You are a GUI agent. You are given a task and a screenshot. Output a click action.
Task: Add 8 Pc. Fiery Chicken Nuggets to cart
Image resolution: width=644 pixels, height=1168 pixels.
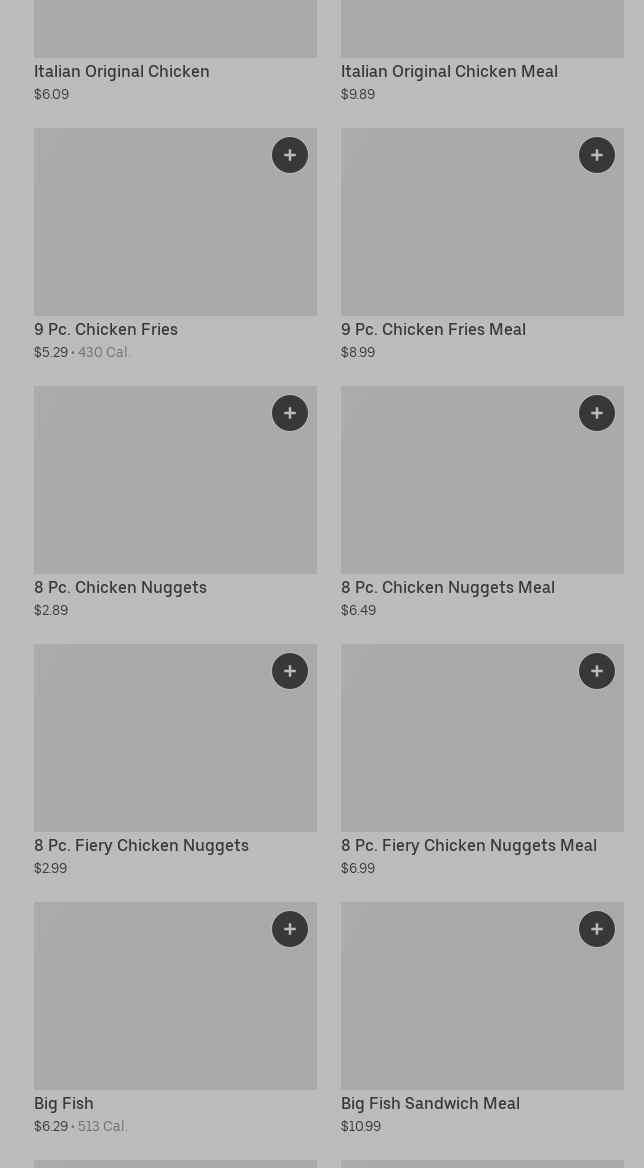click(290, 671)
